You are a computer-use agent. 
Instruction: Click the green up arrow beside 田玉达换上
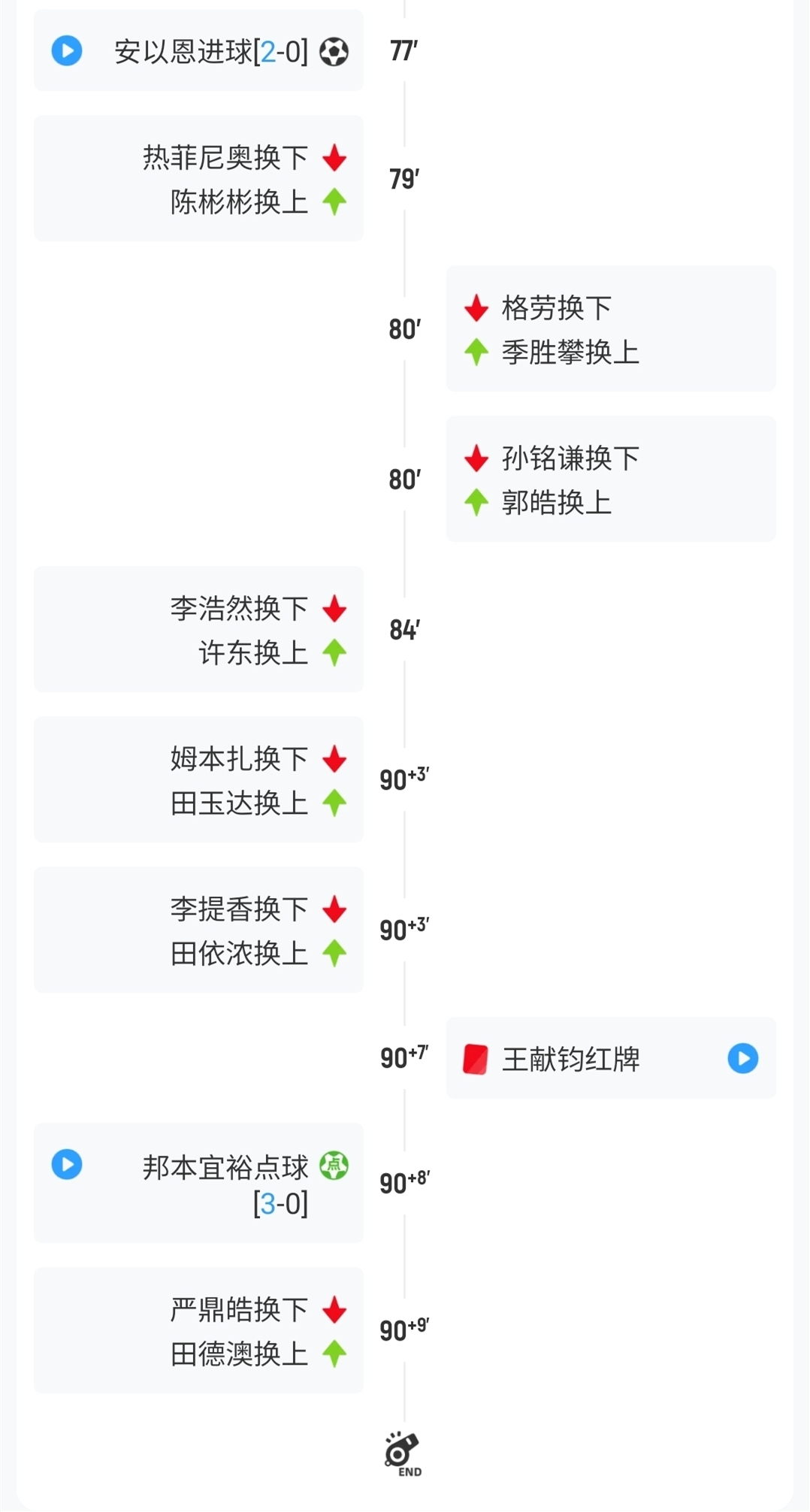(333, 803)
